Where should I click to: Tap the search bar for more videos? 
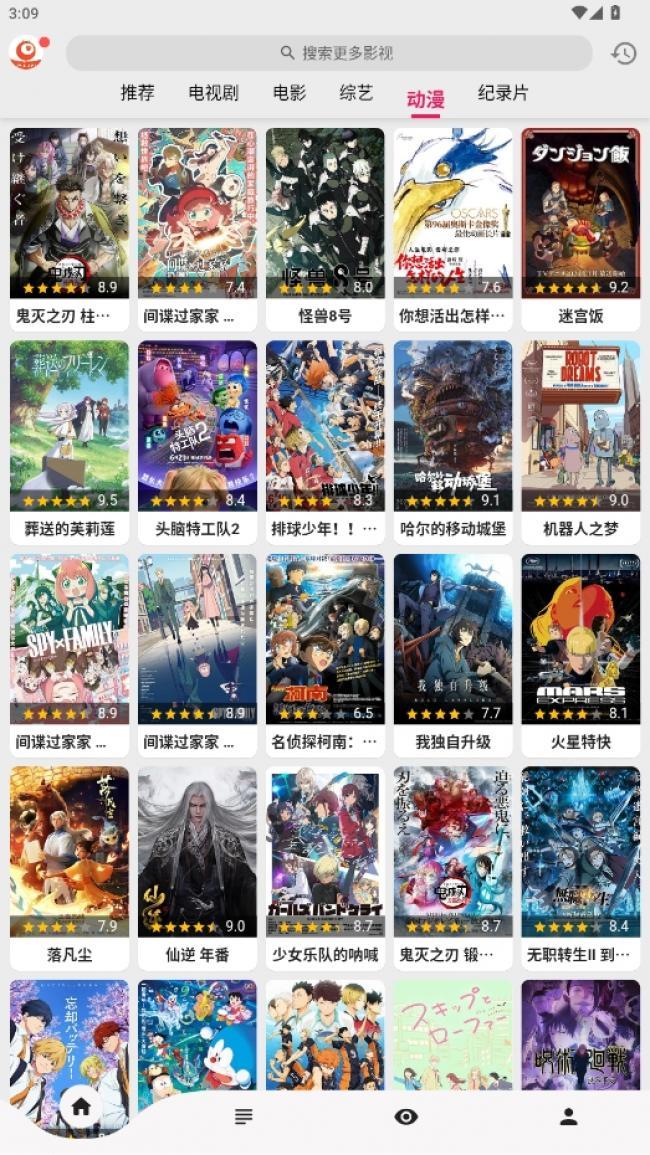tap(329, 53)
